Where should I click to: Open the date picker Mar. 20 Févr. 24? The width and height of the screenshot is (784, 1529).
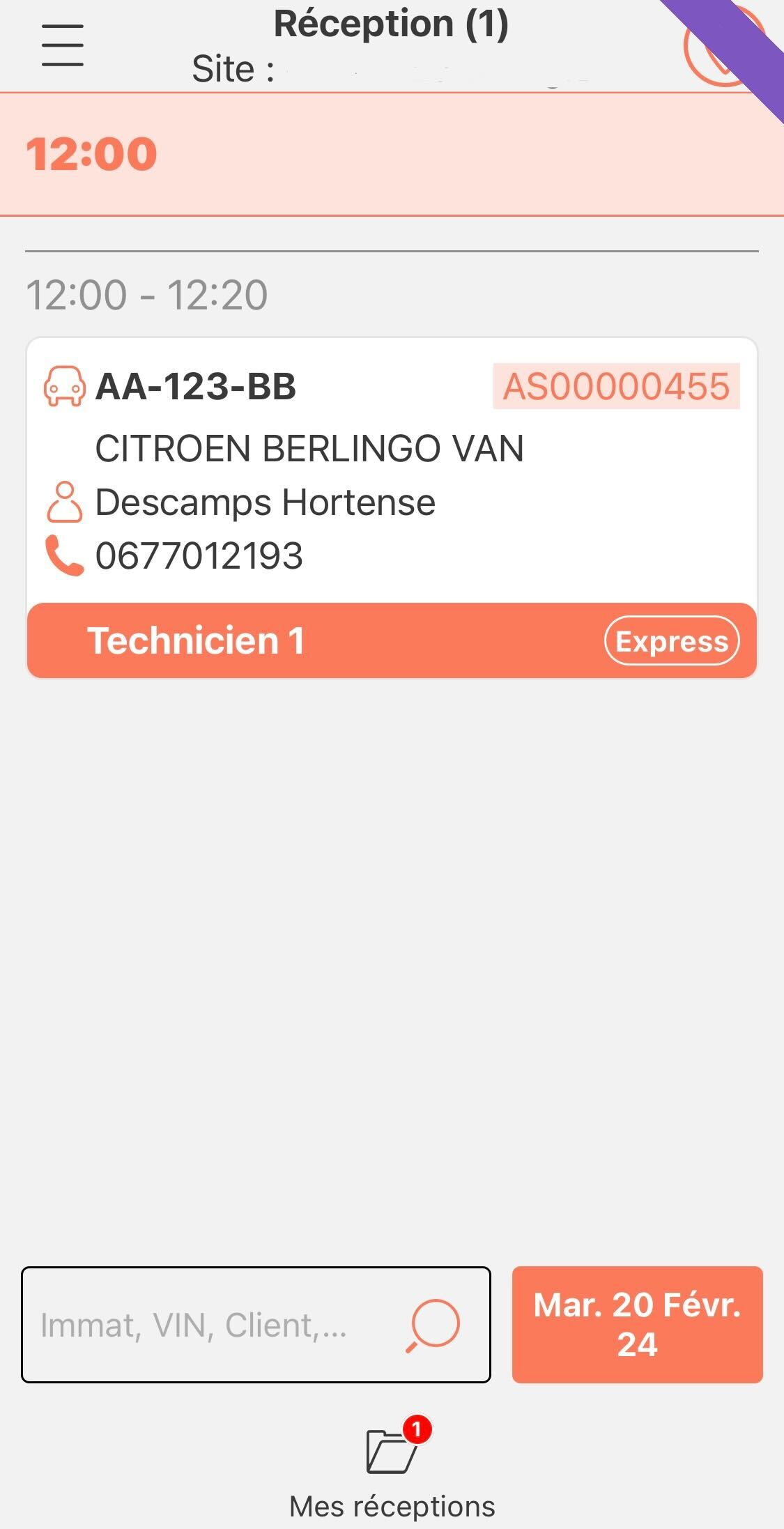pyautogui.click(x=637, y=1325)
